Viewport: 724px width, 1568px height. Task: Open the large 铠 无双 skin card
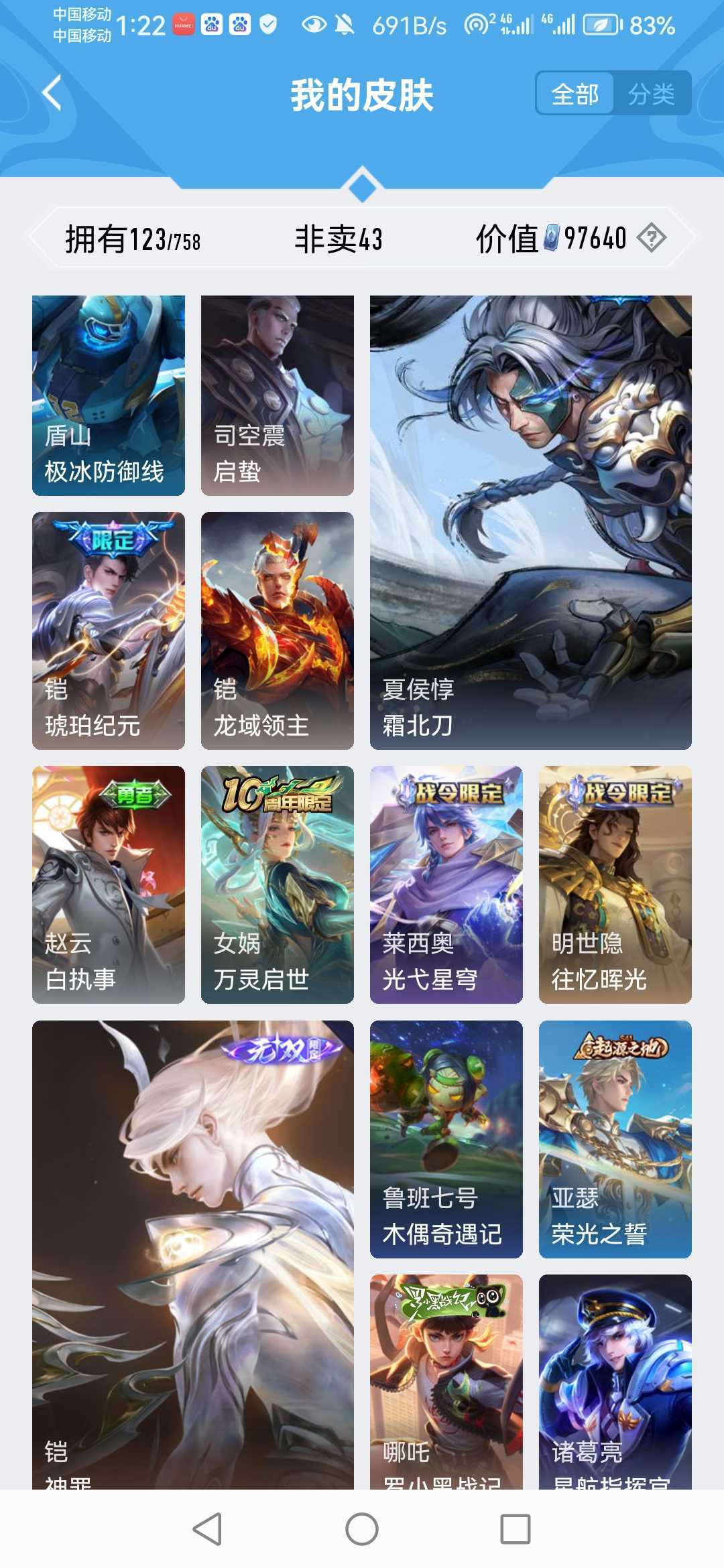click(x=193, y=1254)
